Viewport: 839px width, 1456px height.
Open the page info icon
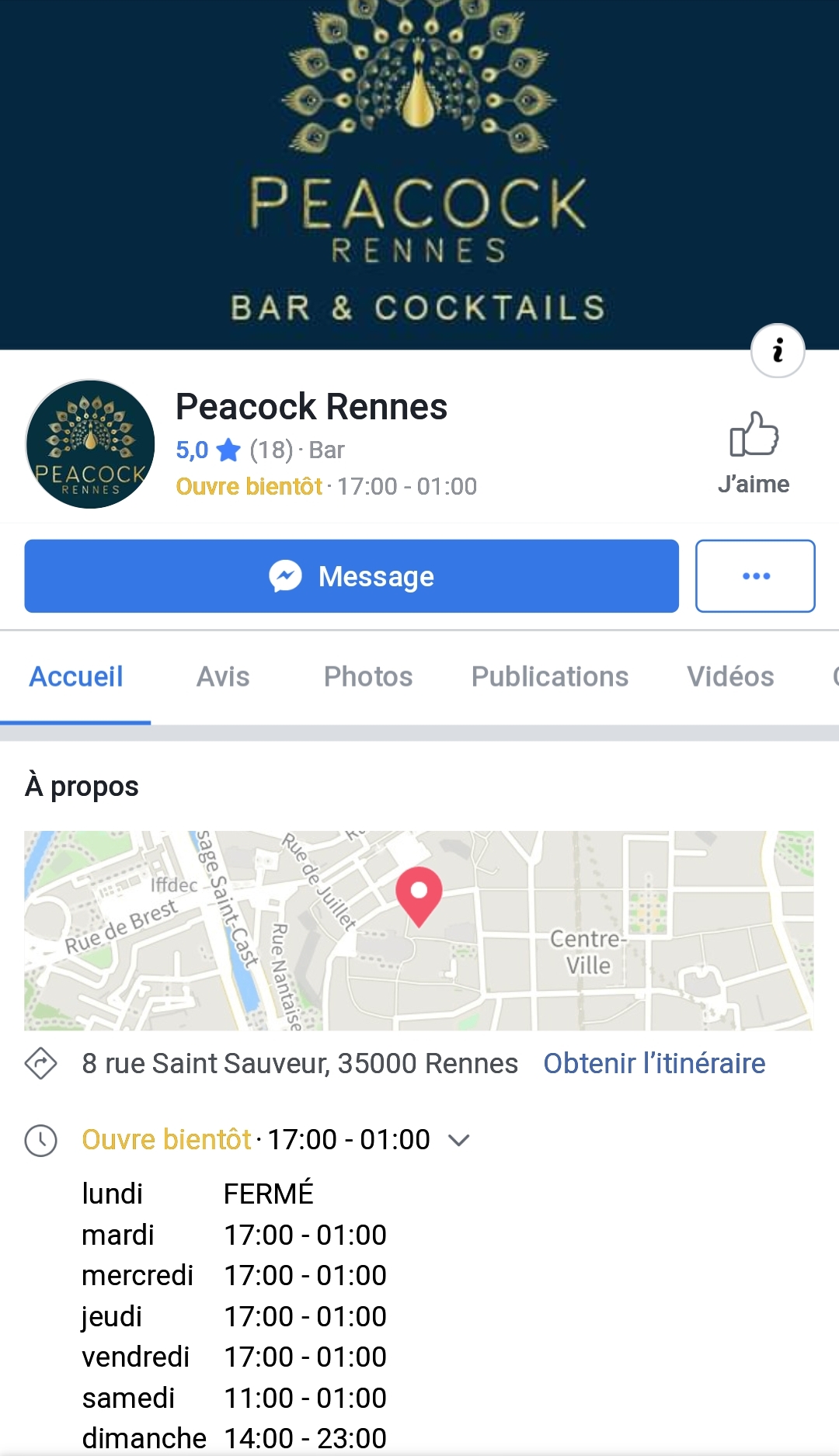(777, 350)
